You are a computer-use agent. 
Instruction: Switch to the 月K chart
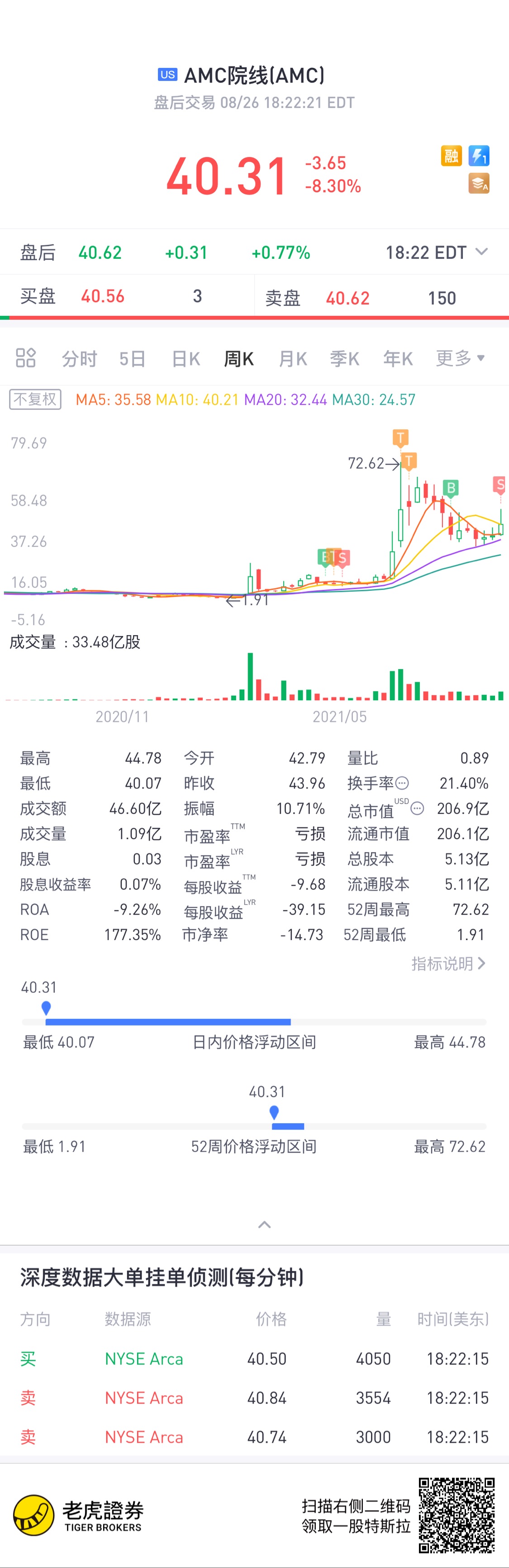pyautogui.click(x=292, y=358)
